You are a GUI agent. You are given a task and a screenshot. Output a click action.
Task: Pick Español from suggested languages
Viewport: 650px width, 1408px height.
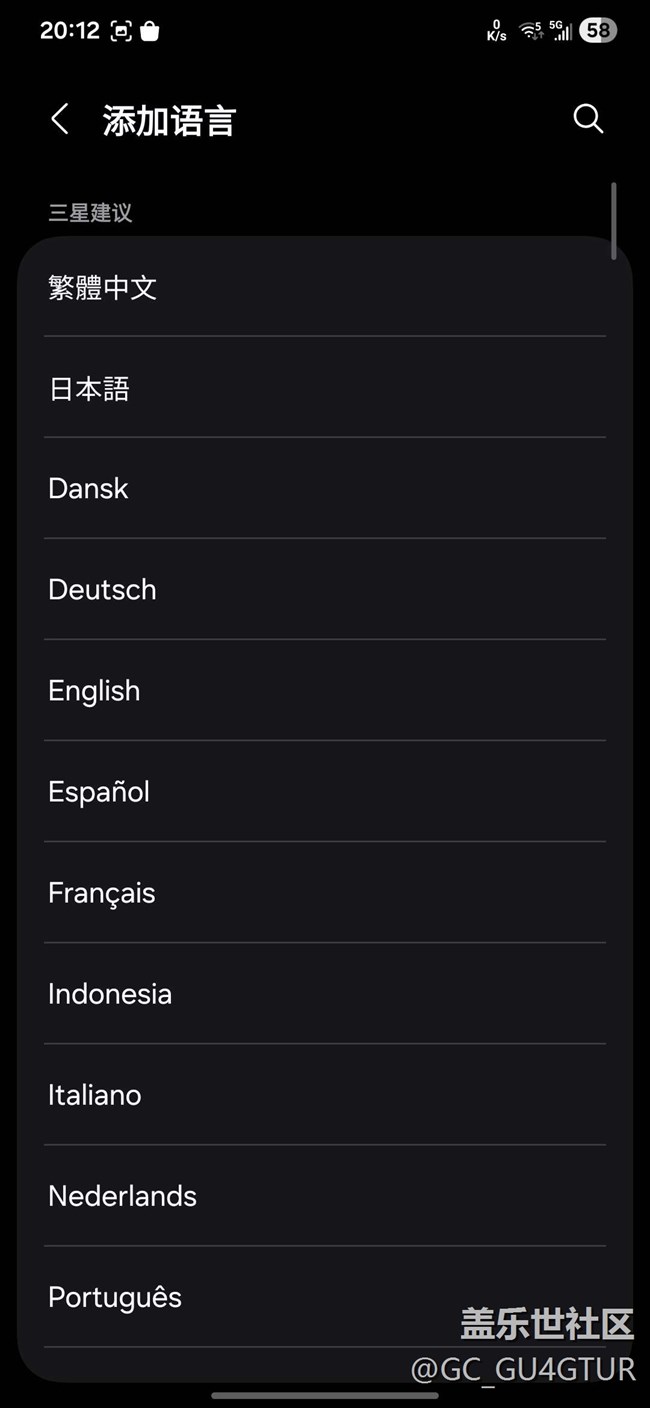(99, 791)
